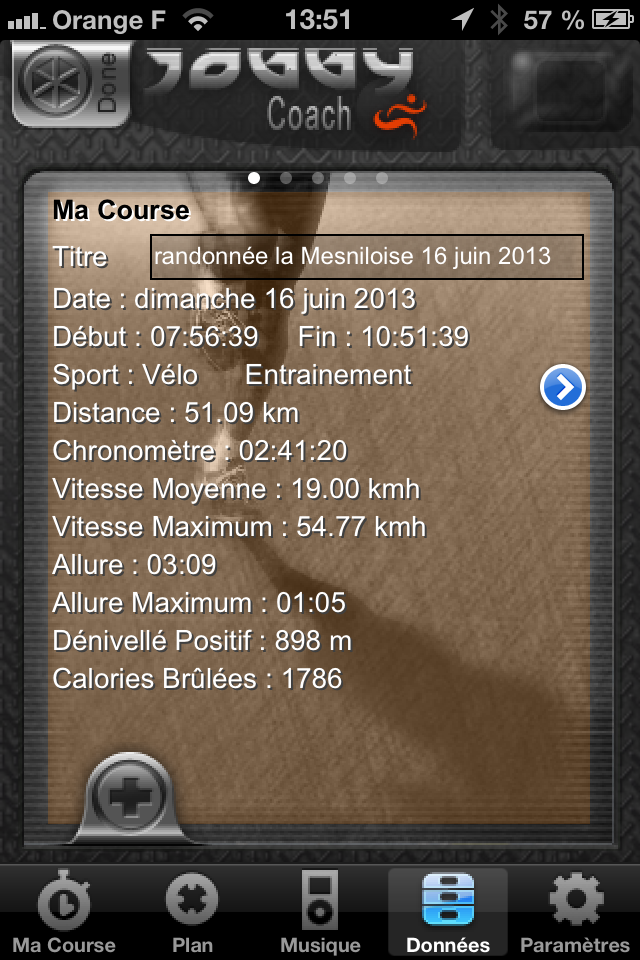
Task: Open the Paramètres settings tab
Action: [575, 912]
